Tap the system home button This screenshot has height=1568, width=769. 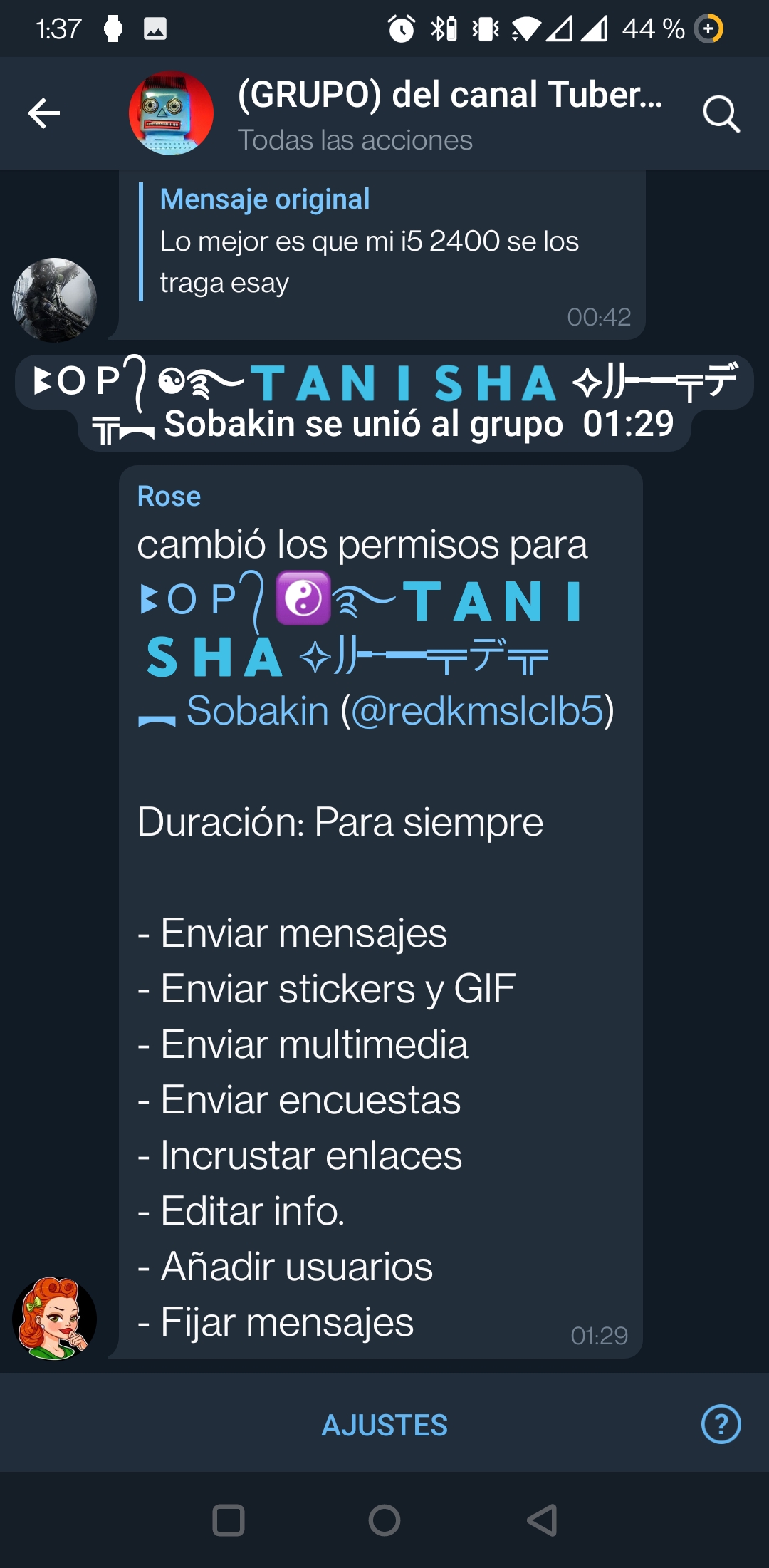pos(384,1520)
